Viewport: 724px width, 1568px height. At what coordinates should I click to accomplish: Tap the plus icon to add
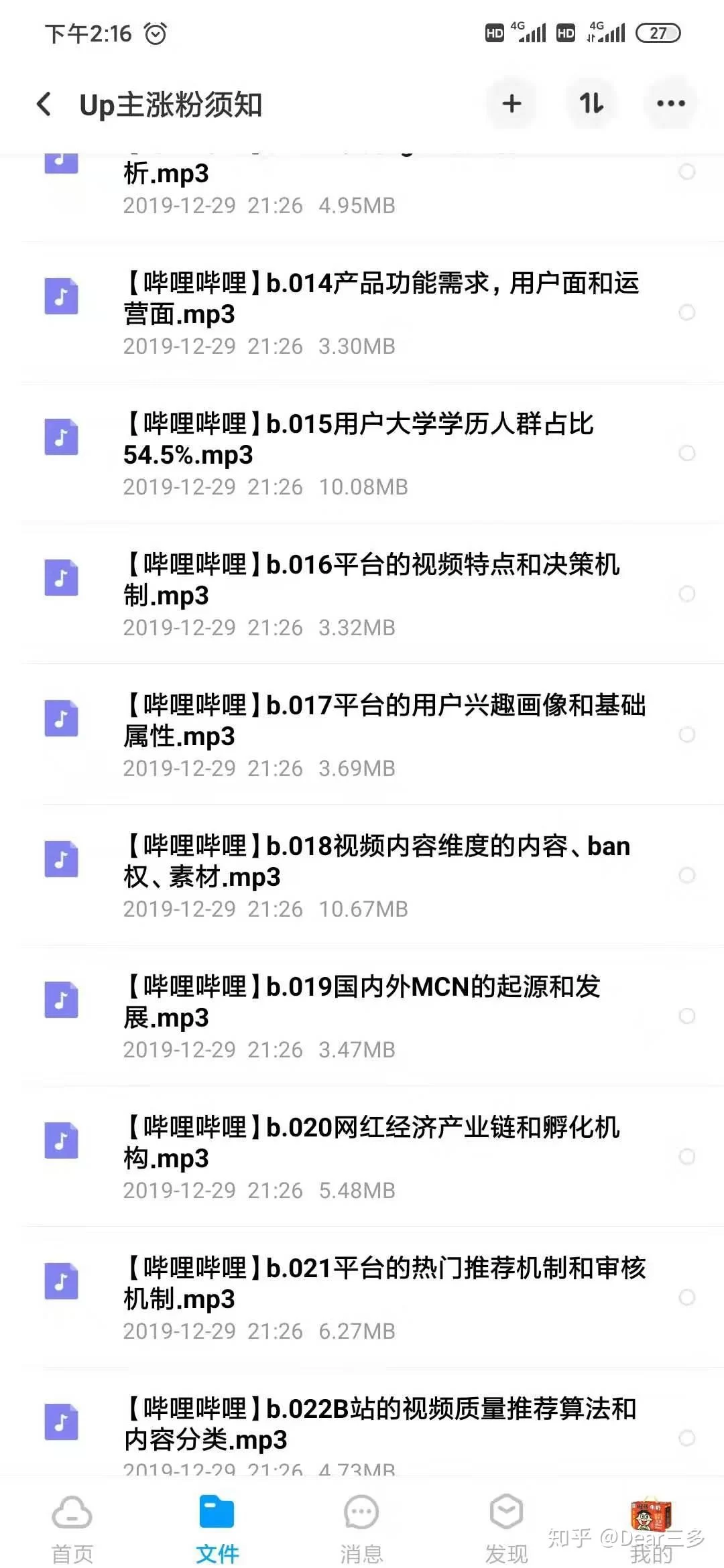pos(511,104)
